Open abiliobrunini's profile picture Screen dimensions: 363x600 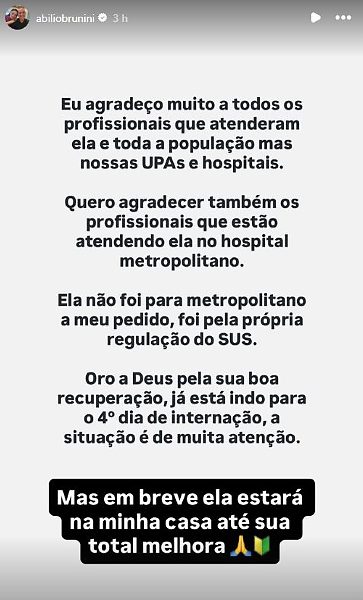[17, 18]
